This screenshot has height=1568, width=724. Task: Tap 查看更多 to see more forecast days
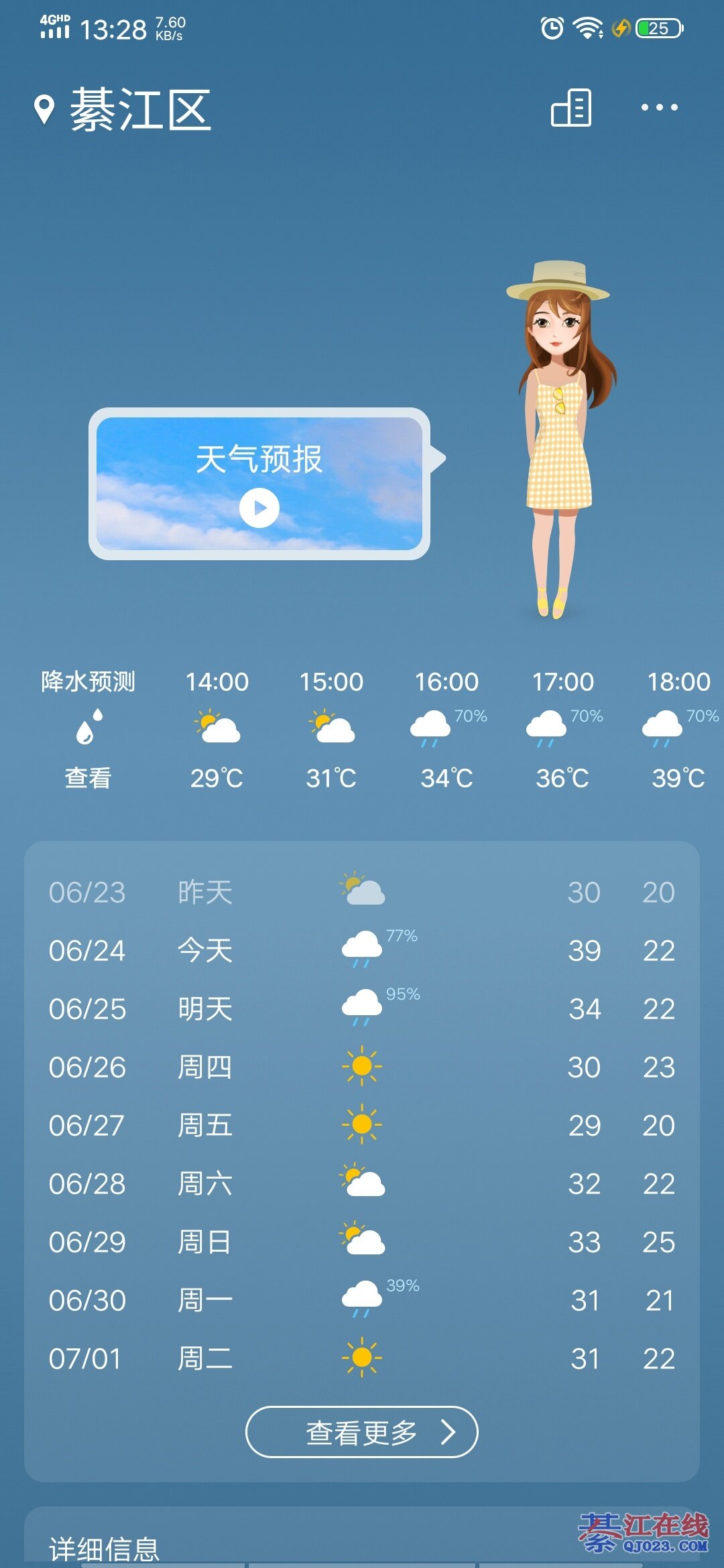pyautogui.click(x=361, y=1432)
